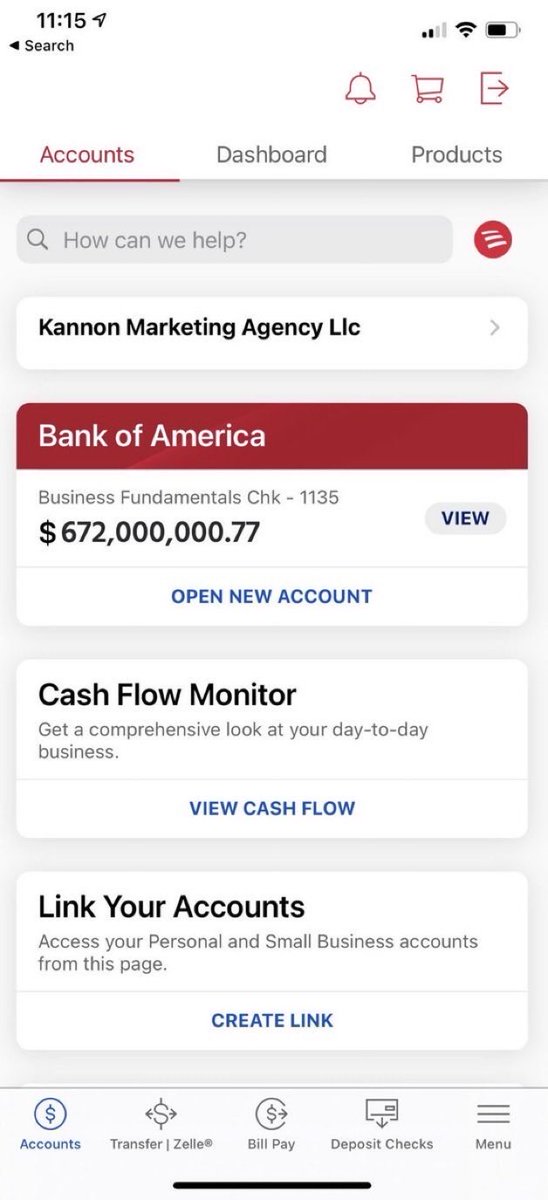Switch to the Products tab
The image size is (548, 1200).
pyautogui.click(x=457, y=155)
